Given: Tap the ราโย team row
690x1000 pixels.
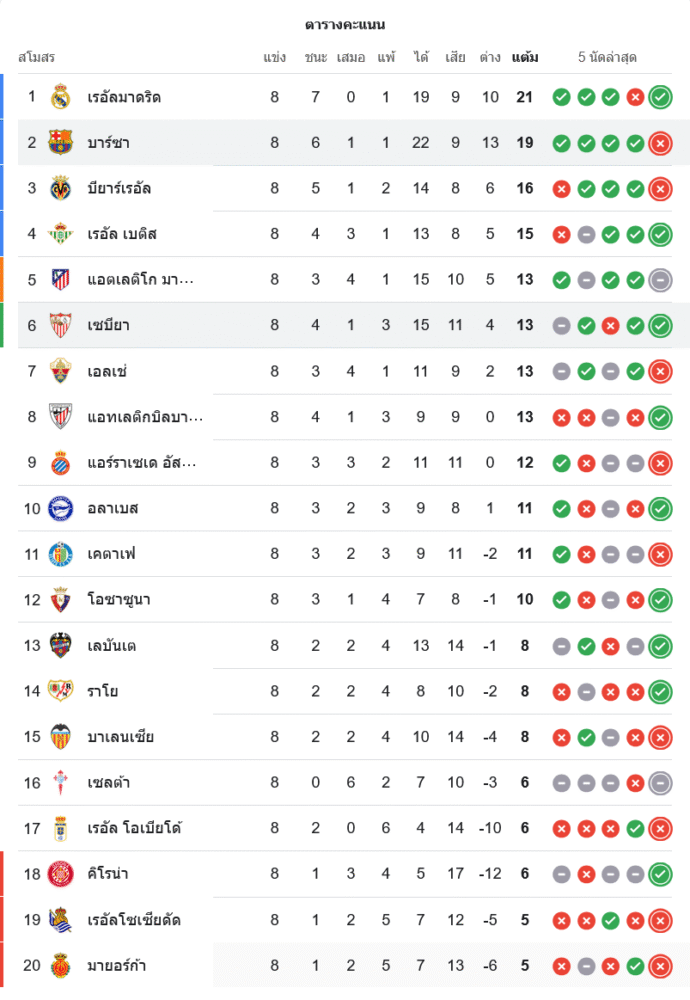Looking at the screenshot, I should pyautogui.click(x=102, y=691).
